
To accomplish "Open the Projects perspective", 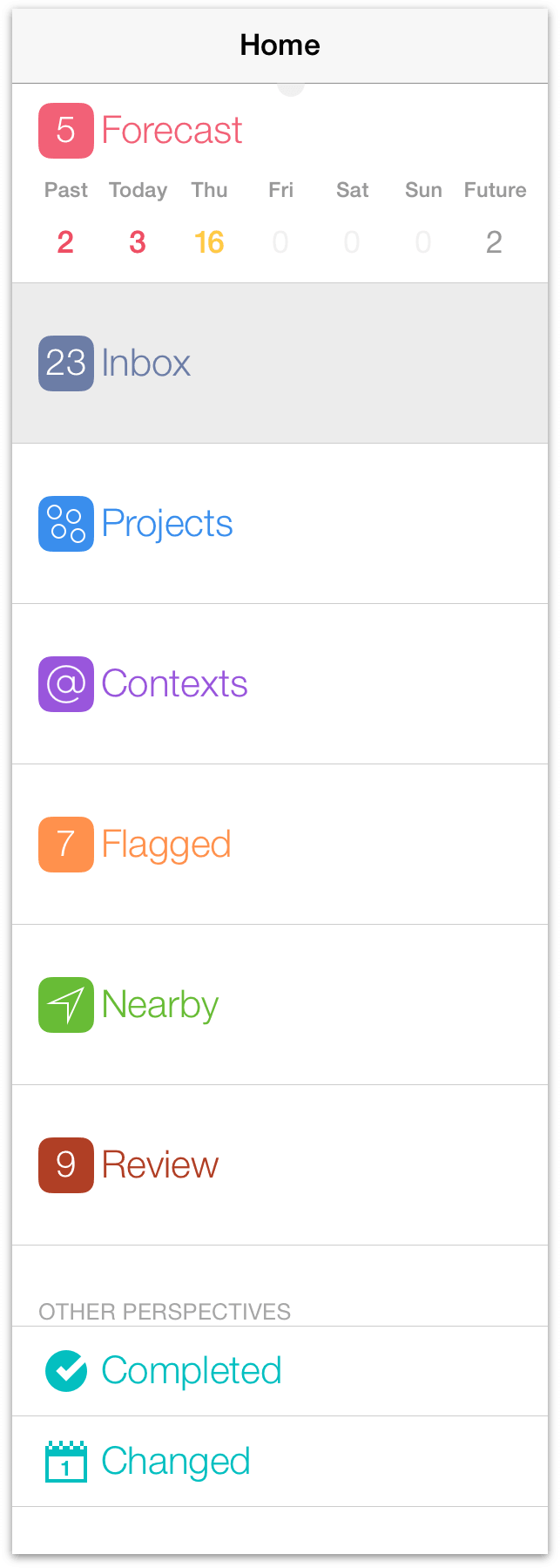I will [166, 524].
